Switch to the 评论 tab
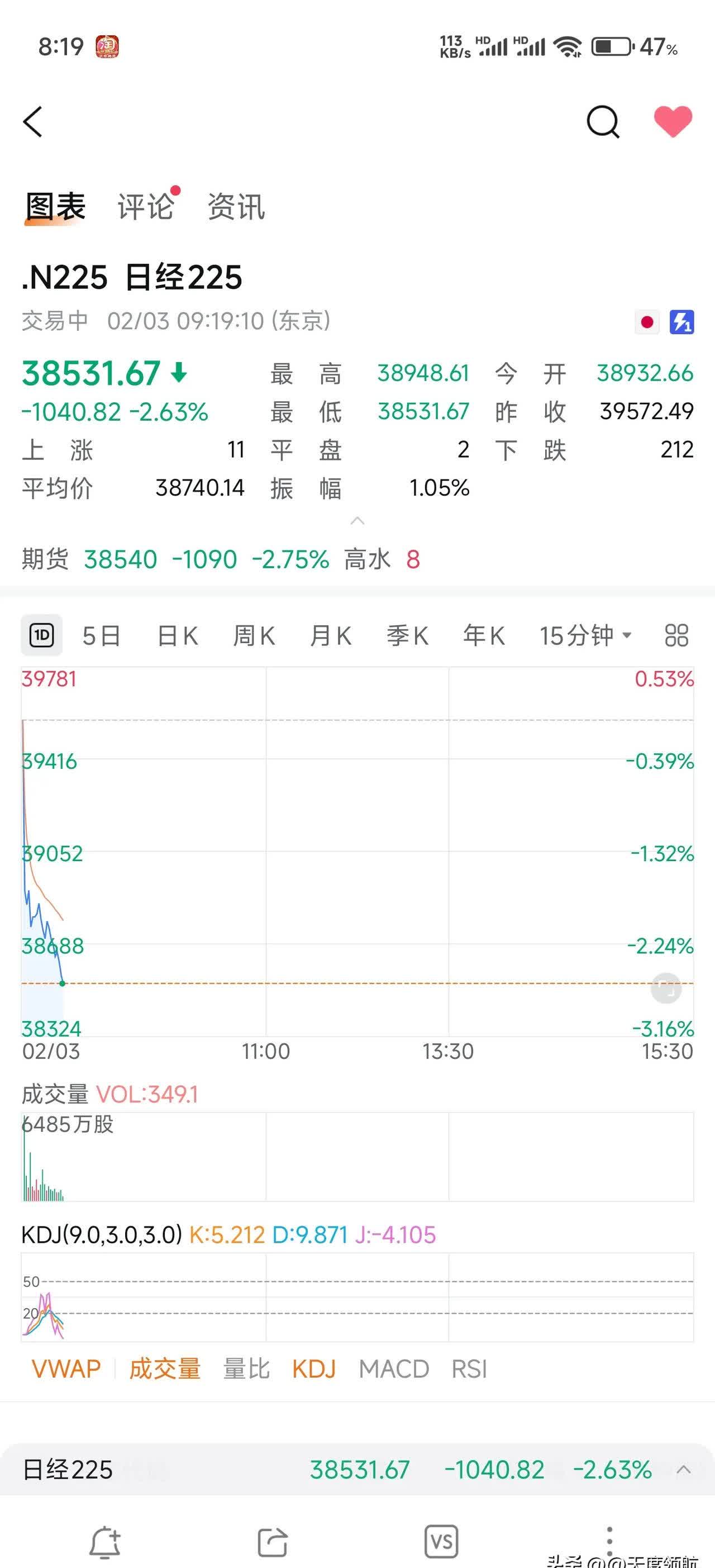The height and width of the screenshot is (1568, 715). pyautogui.click(x=146, y=207)
